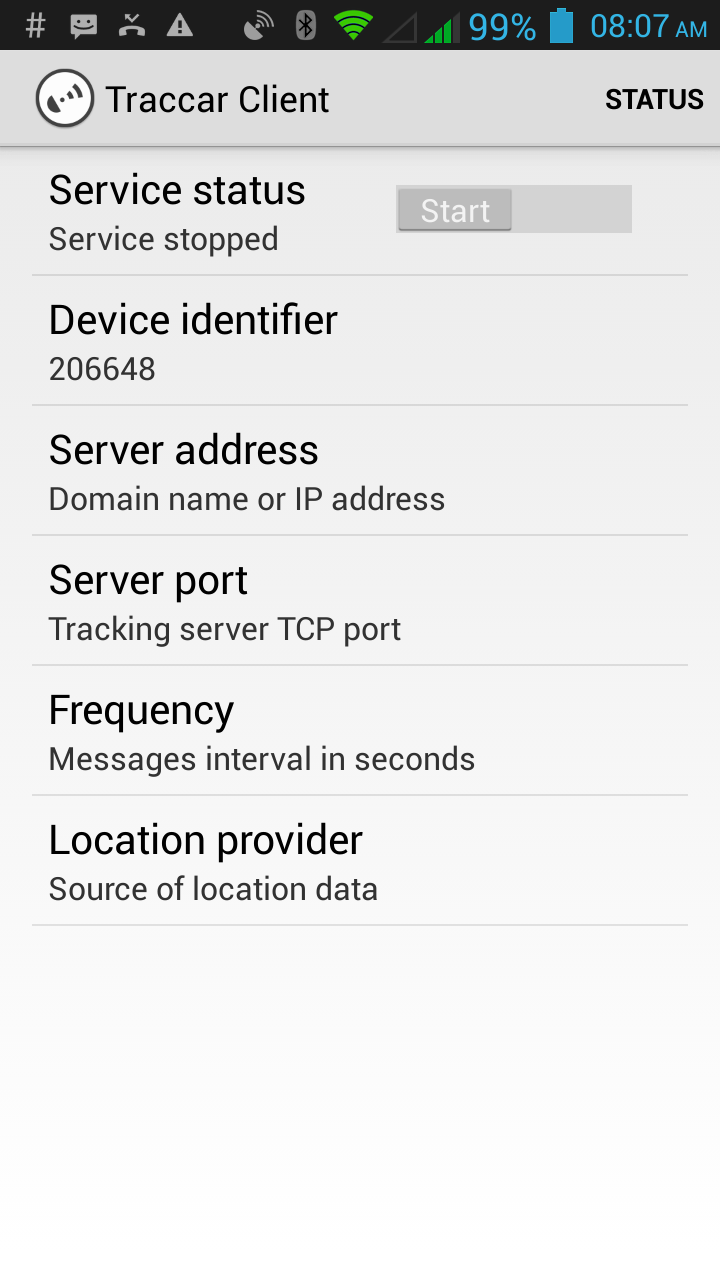Change the Frequency messages interval
This screenshot has width=720, height=1280.
(x=360, y=731)
